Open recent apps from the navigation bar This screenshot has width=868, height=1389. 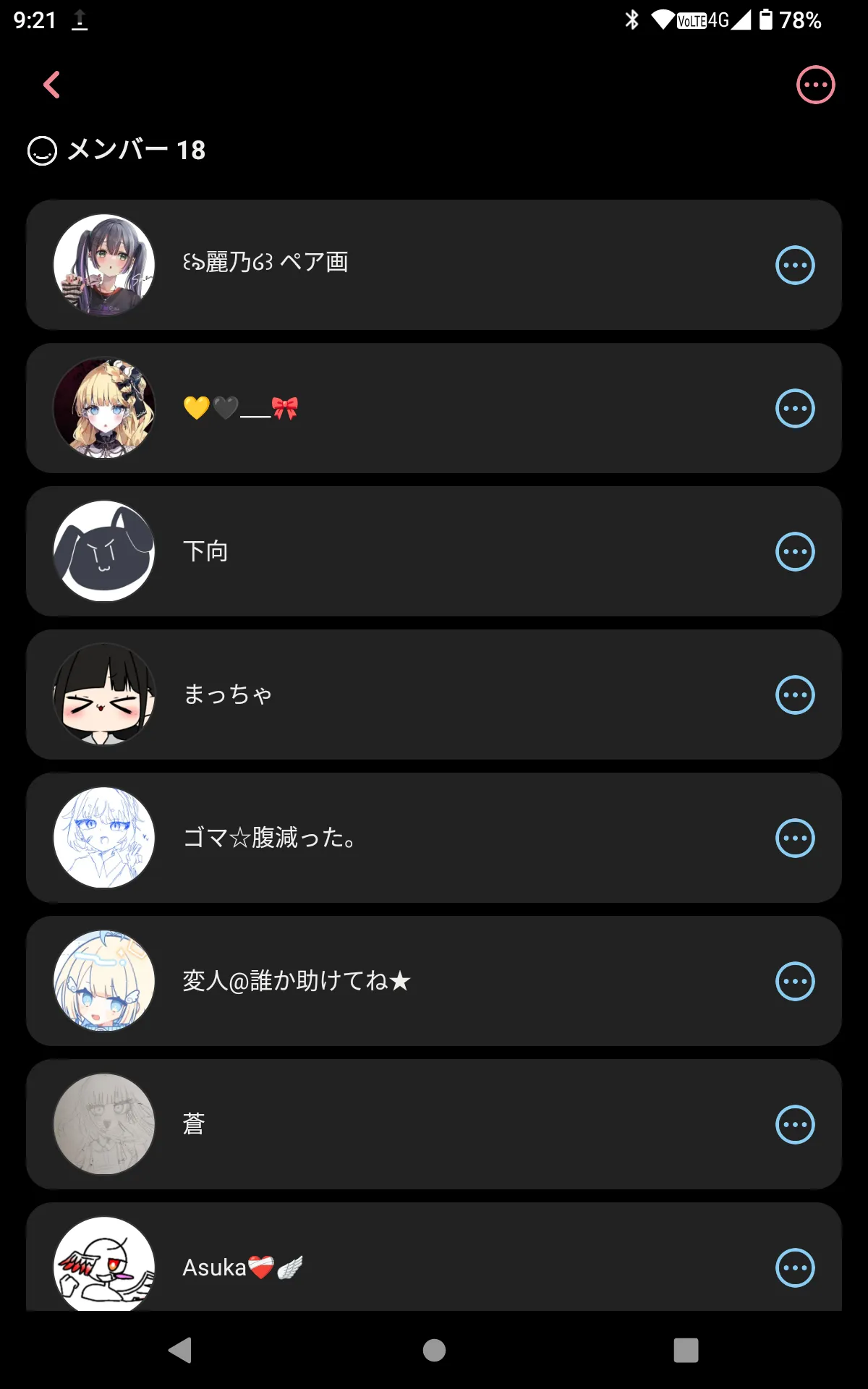[x=686, y=1350]
